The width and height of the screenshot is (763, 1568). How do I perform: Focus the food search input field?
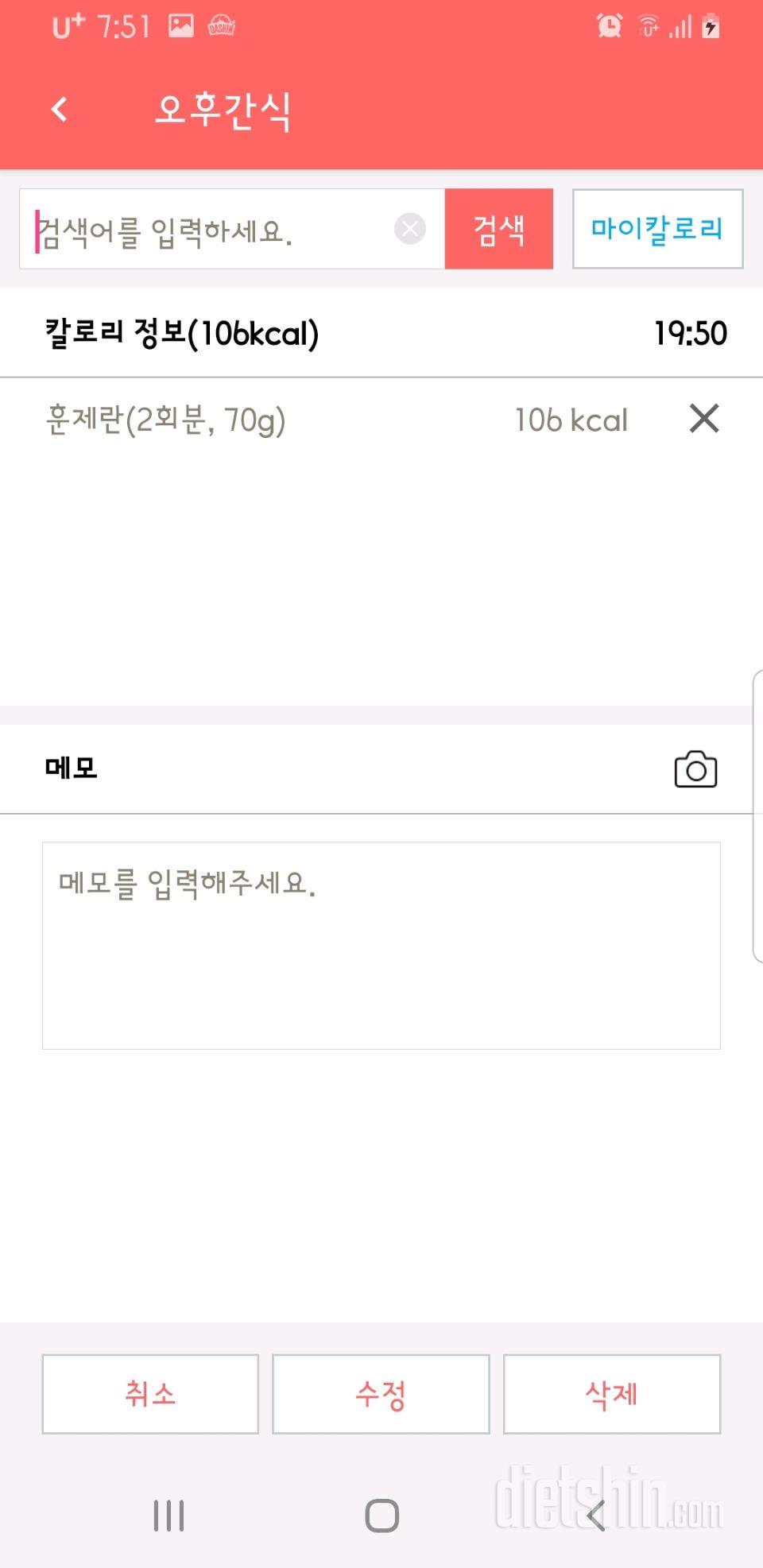[207, 229]
